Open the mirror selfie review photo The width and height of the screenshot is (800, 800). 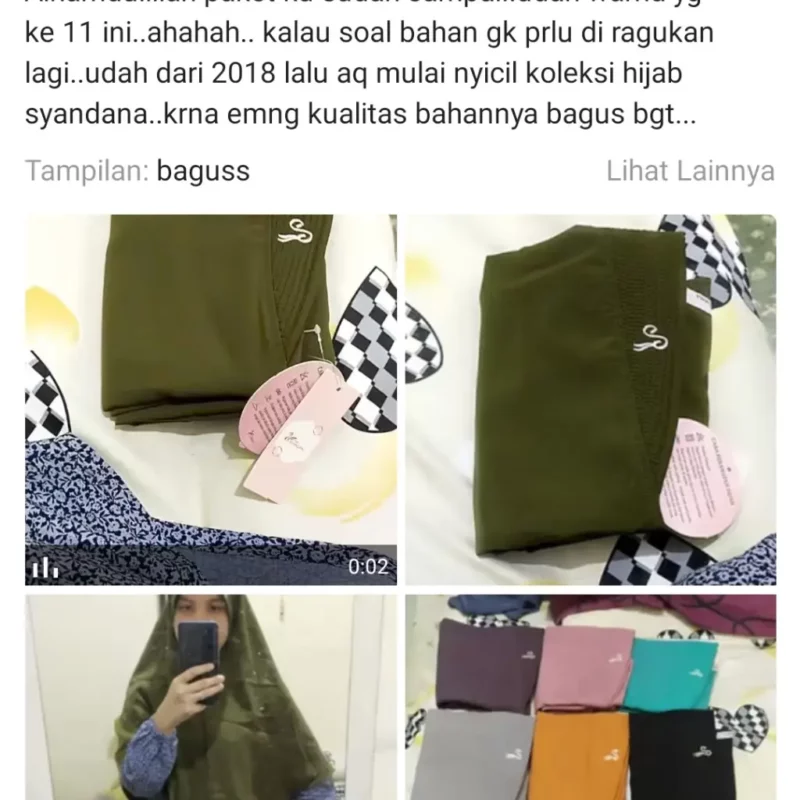(x=210, y=697)
